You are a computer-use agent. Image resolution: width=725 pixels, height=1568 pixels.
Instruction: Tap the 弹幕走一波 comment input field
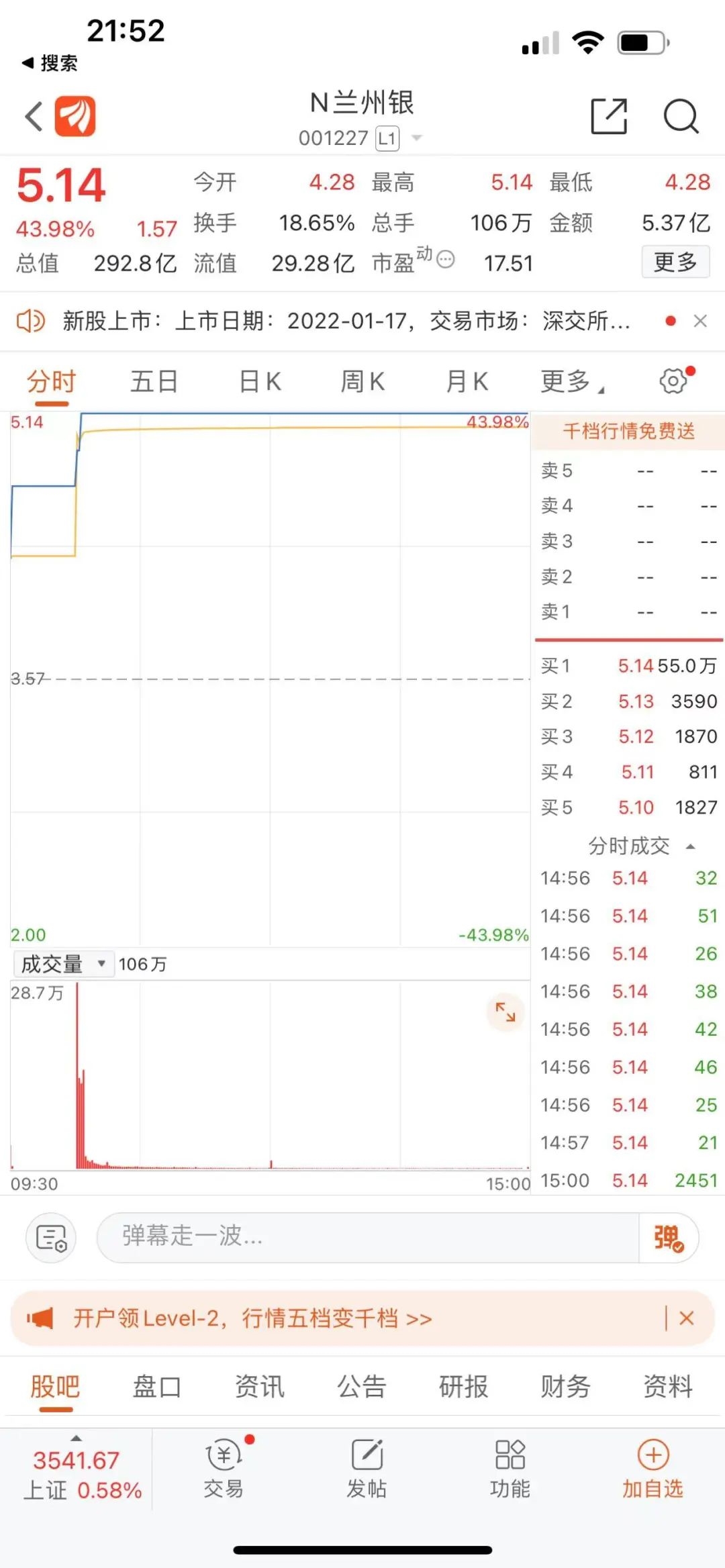(x=368, y=1237)
